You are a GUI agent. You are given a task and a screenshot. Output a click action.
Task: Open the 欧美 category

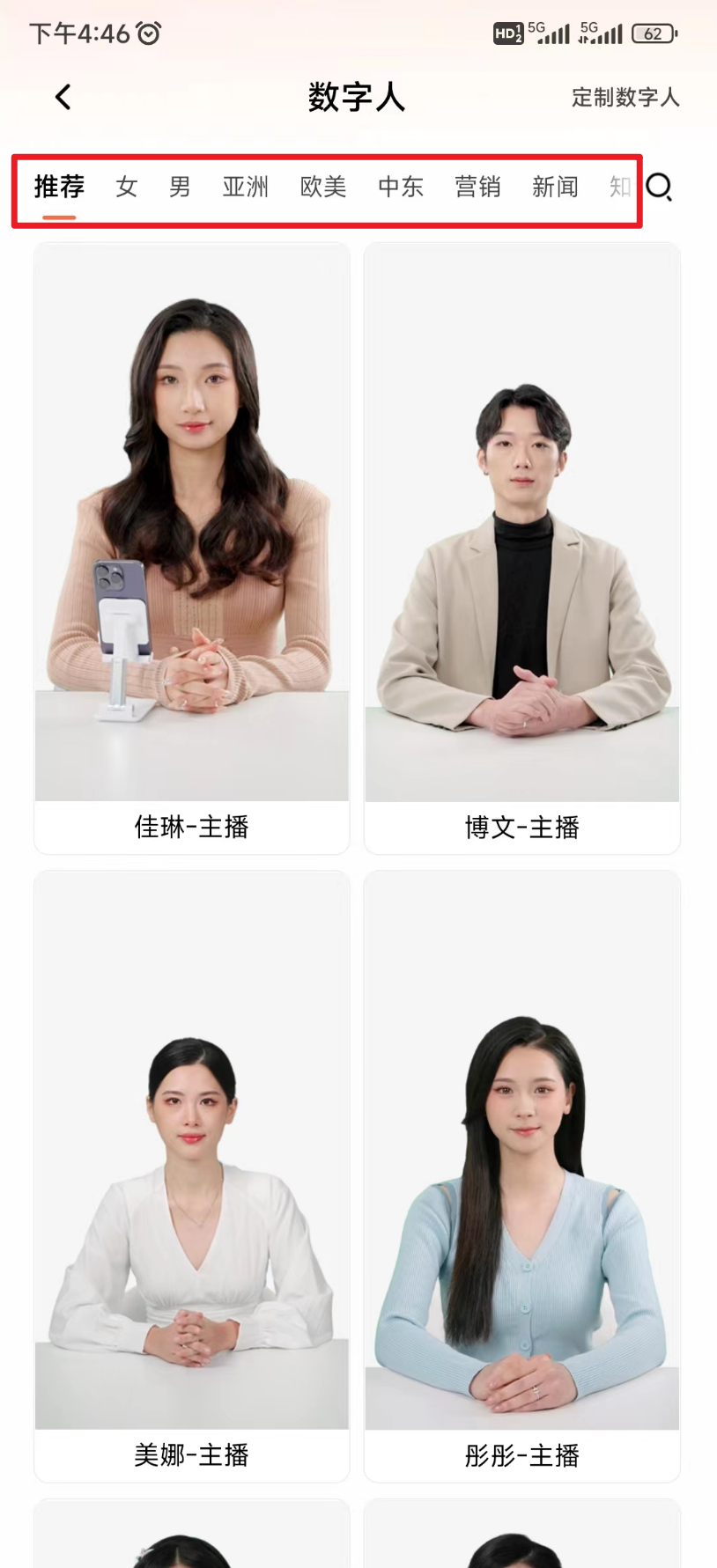322,188
